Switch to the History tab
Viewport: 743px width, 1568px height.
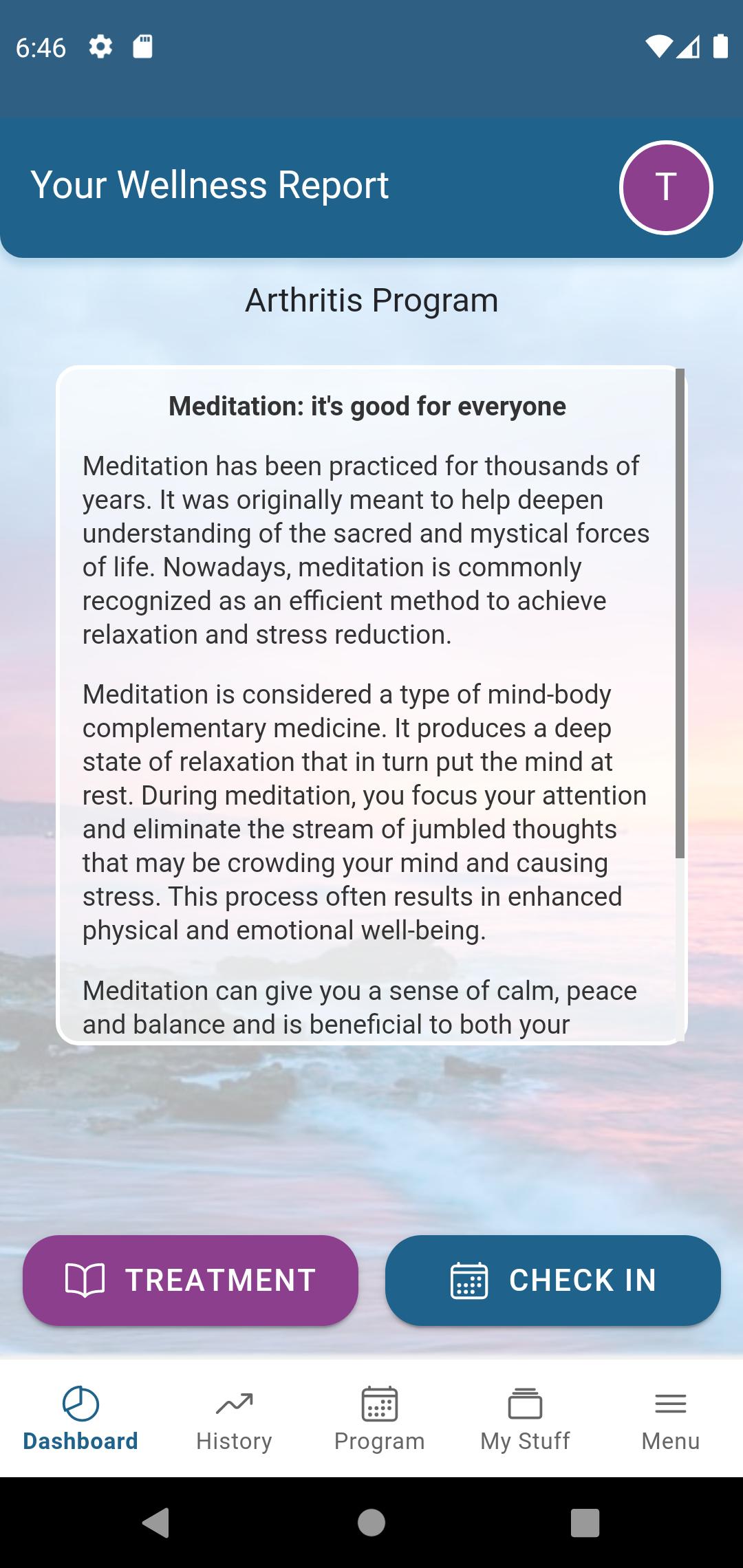point(234,1418)
